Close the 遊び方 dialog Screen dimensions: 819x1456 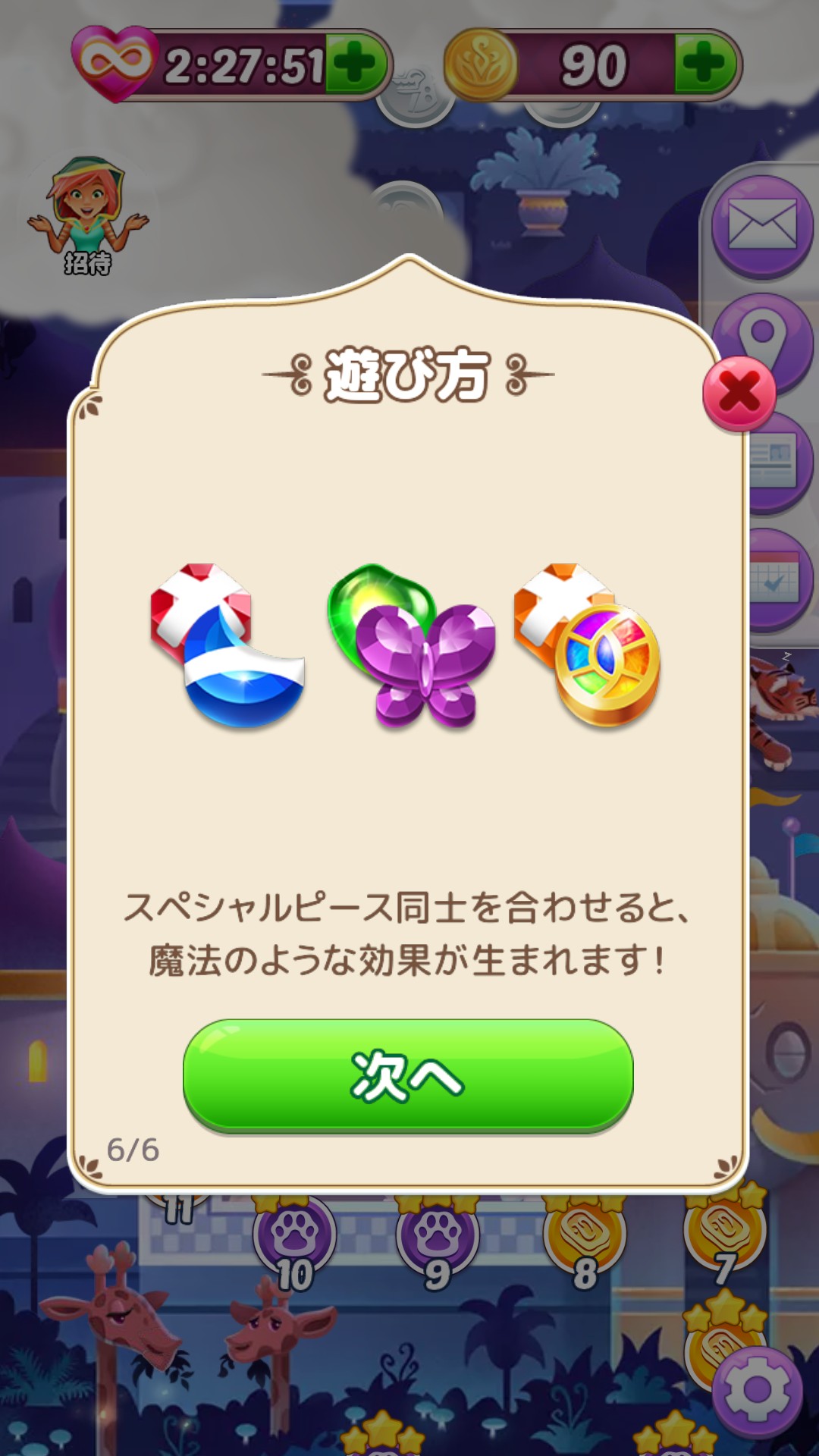(x=739, y=394)
